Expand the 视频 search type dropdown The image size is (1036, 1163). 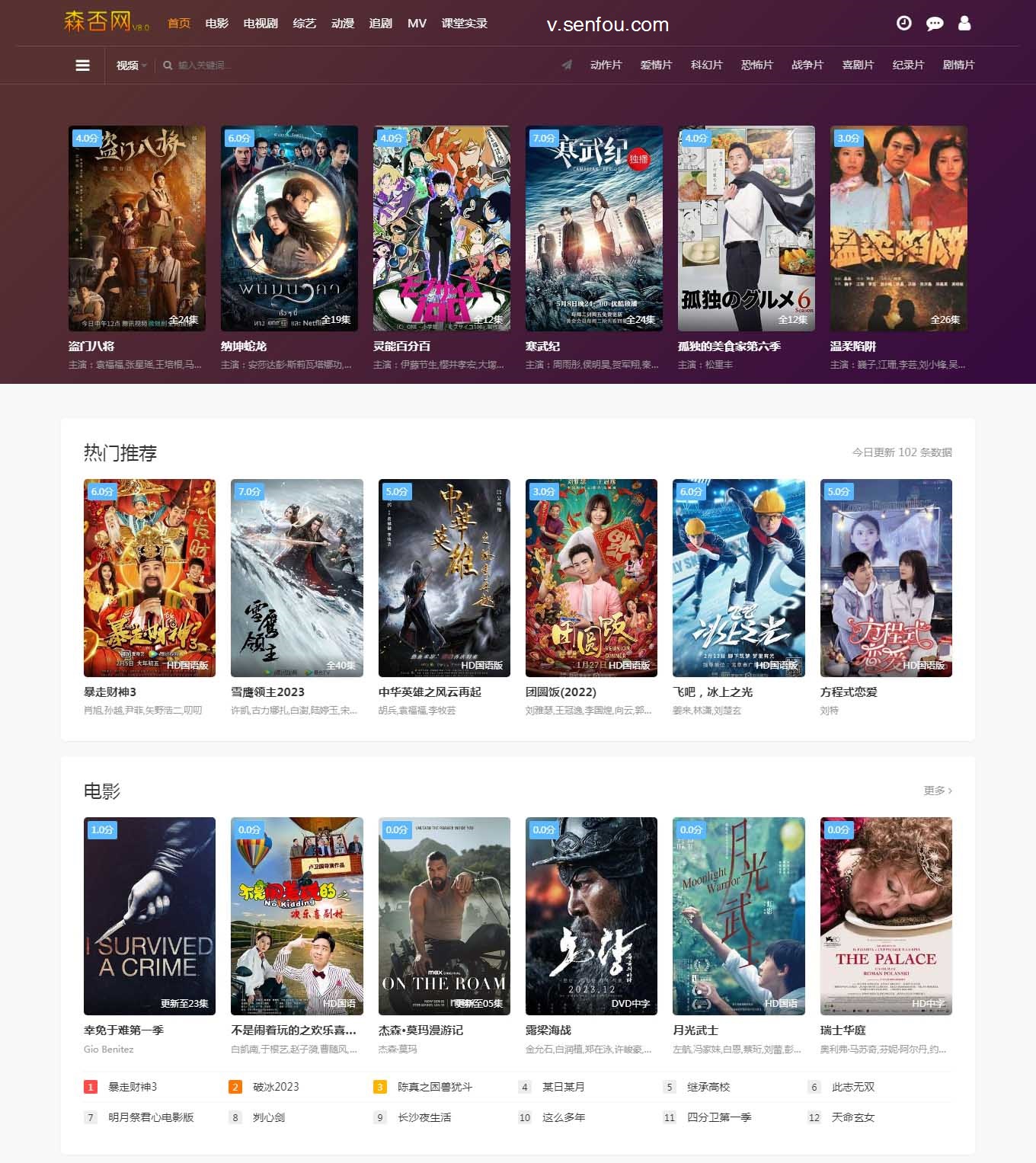point(131,65)
